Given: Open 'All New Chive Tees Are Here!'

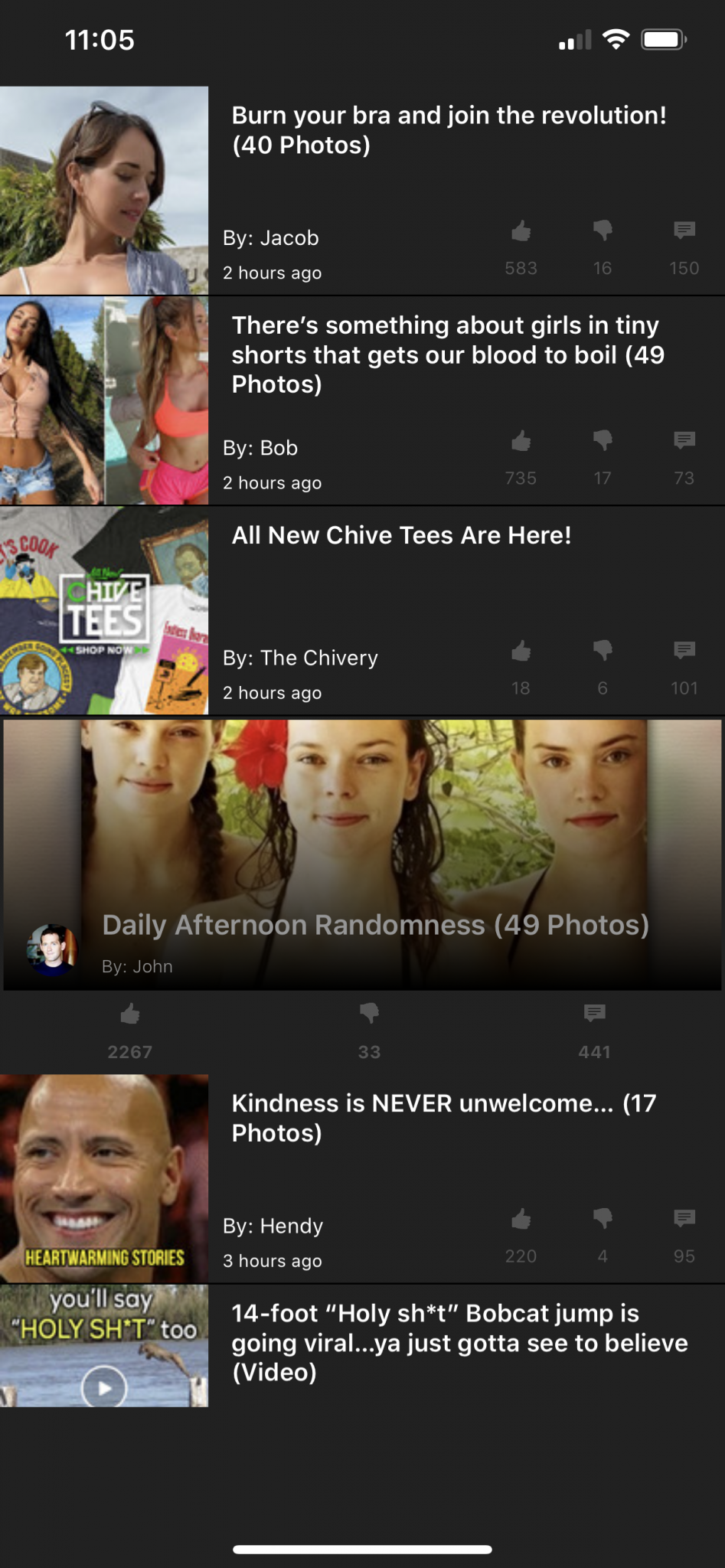Looking at the screenshot, I should tap(402, 535).
